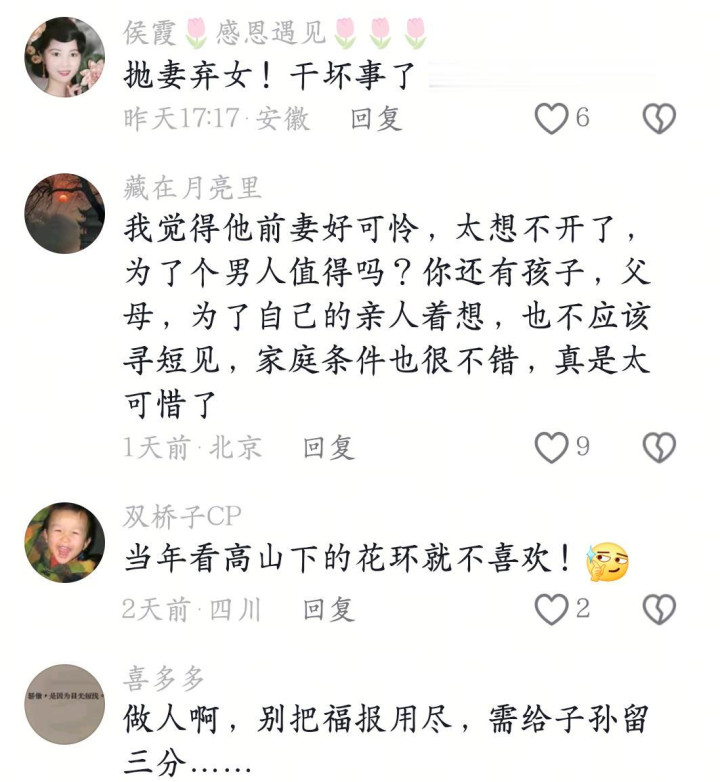Like 藏在月亮里's comment
This screenshot has height=782, width=720.
pyautogui.click(x=551, y=447)
